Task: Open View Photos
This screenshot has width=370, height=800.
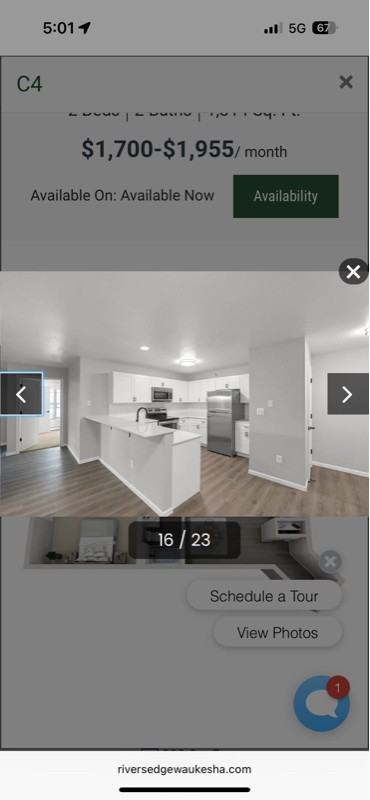Action: coord(277,633)
